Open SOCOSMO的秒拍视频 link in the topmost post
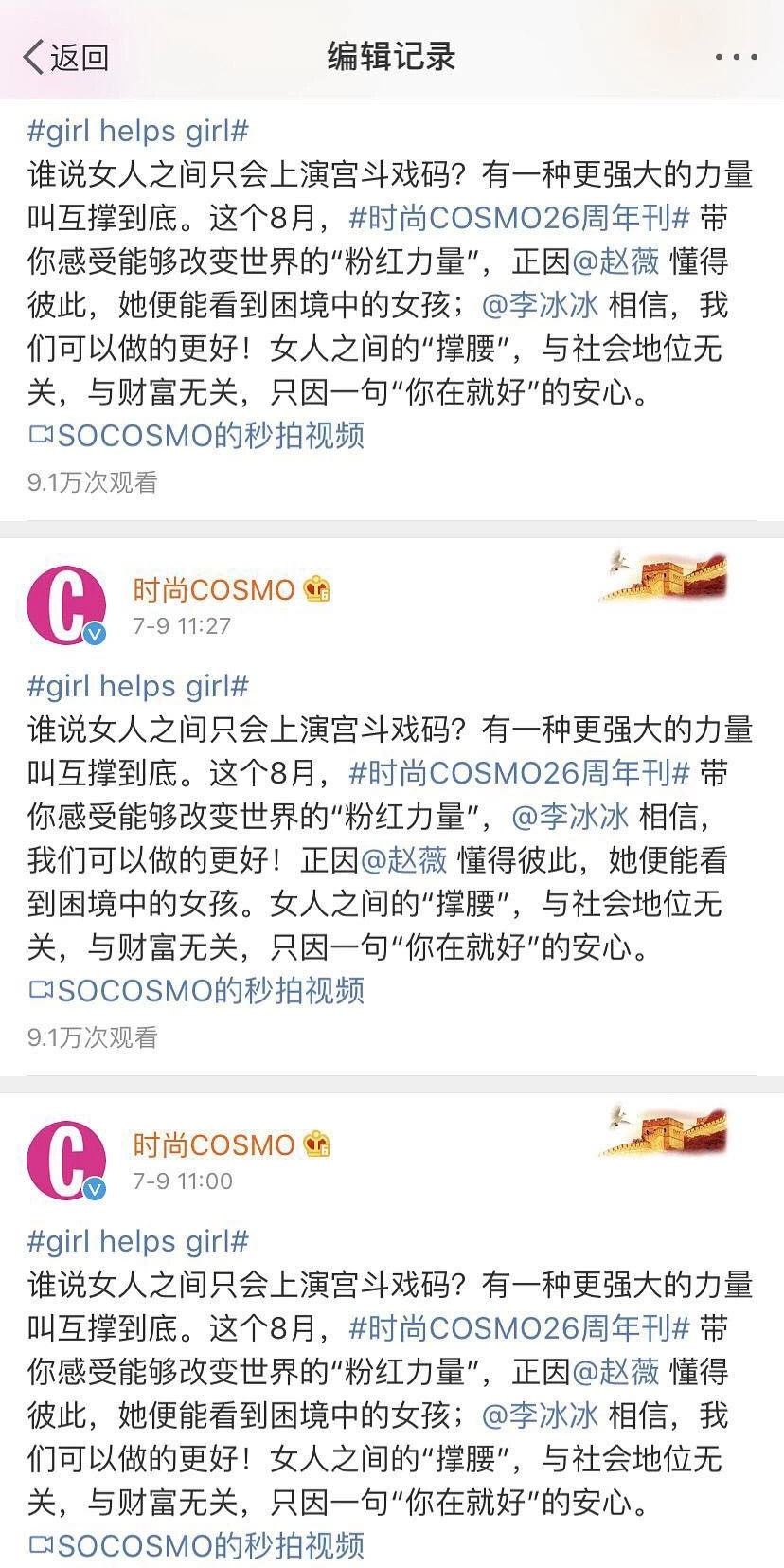The height and width of the screenshot is (1568, 784). (x=197, y=436)
